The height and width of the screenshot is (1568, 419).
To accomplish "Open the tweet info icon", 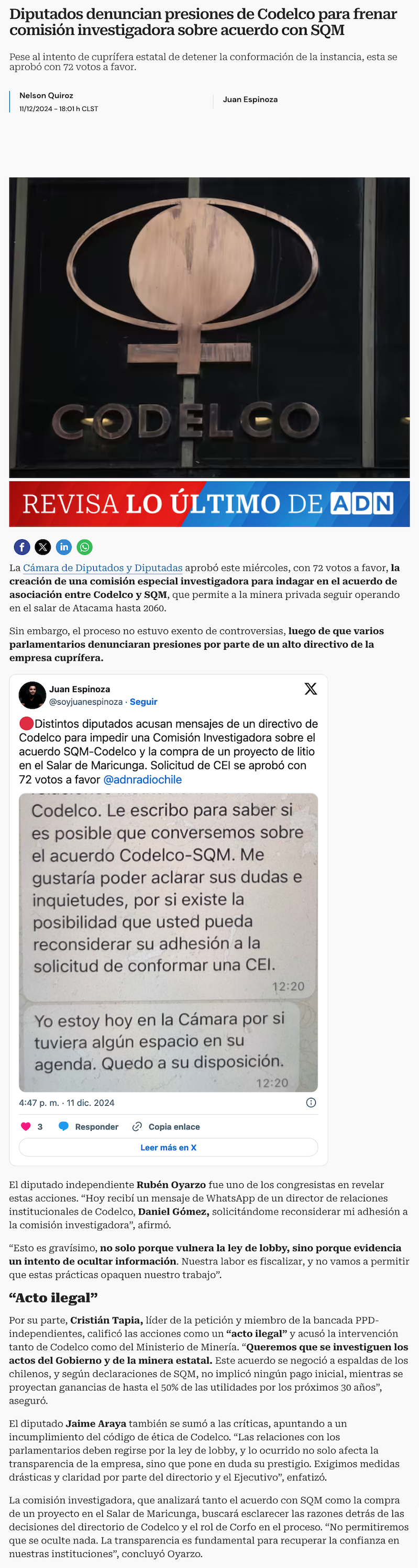I will click(x=311, y=1103).
